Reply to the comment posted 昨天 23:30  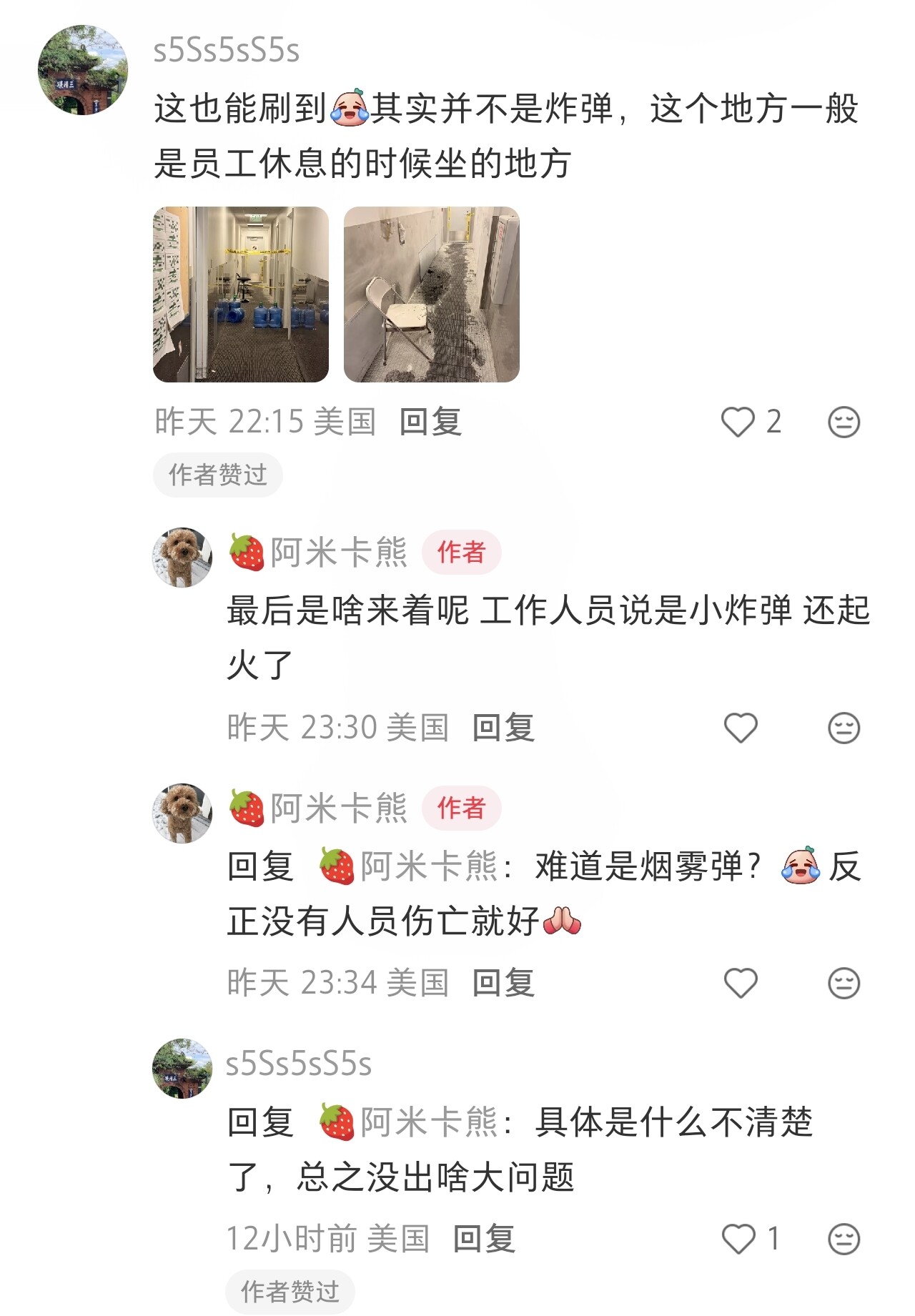(503, 728)
